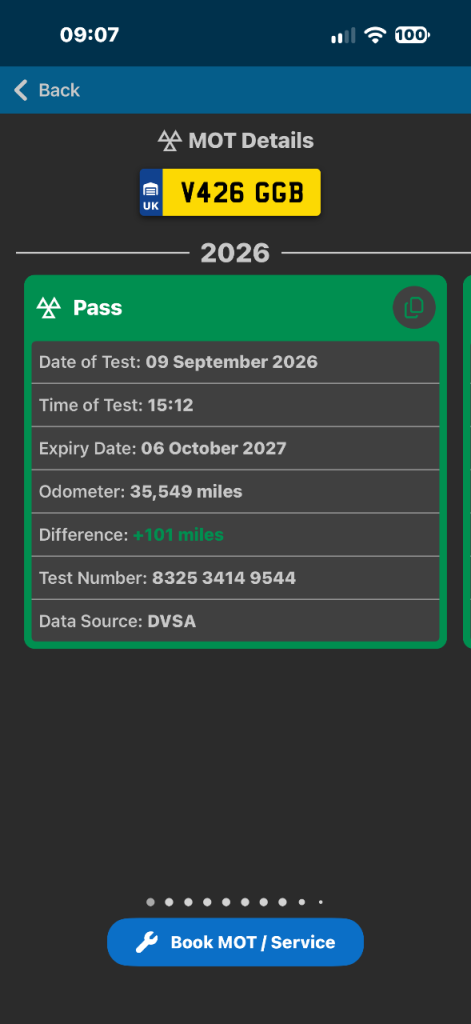The height and width of the screenshot is (1024, 471).
Task: Go back using the Back button
Action: (x=47, y=90)
